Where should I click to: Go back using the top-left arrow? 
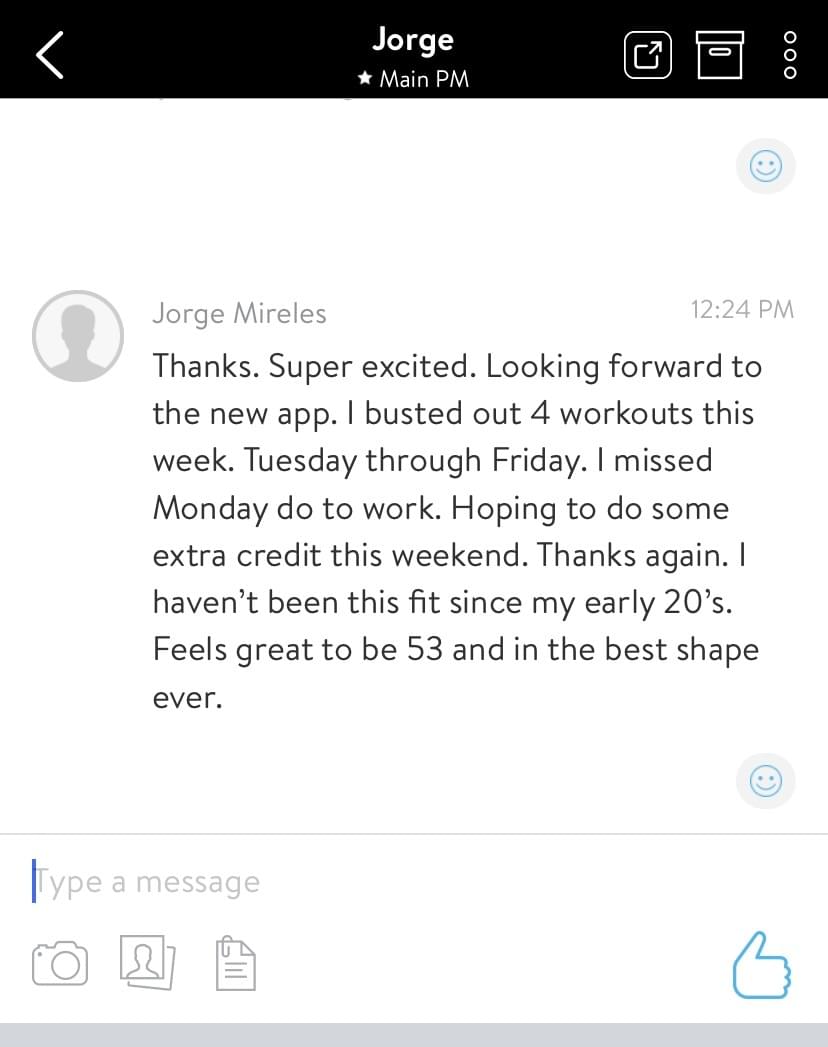pos(50,54)
